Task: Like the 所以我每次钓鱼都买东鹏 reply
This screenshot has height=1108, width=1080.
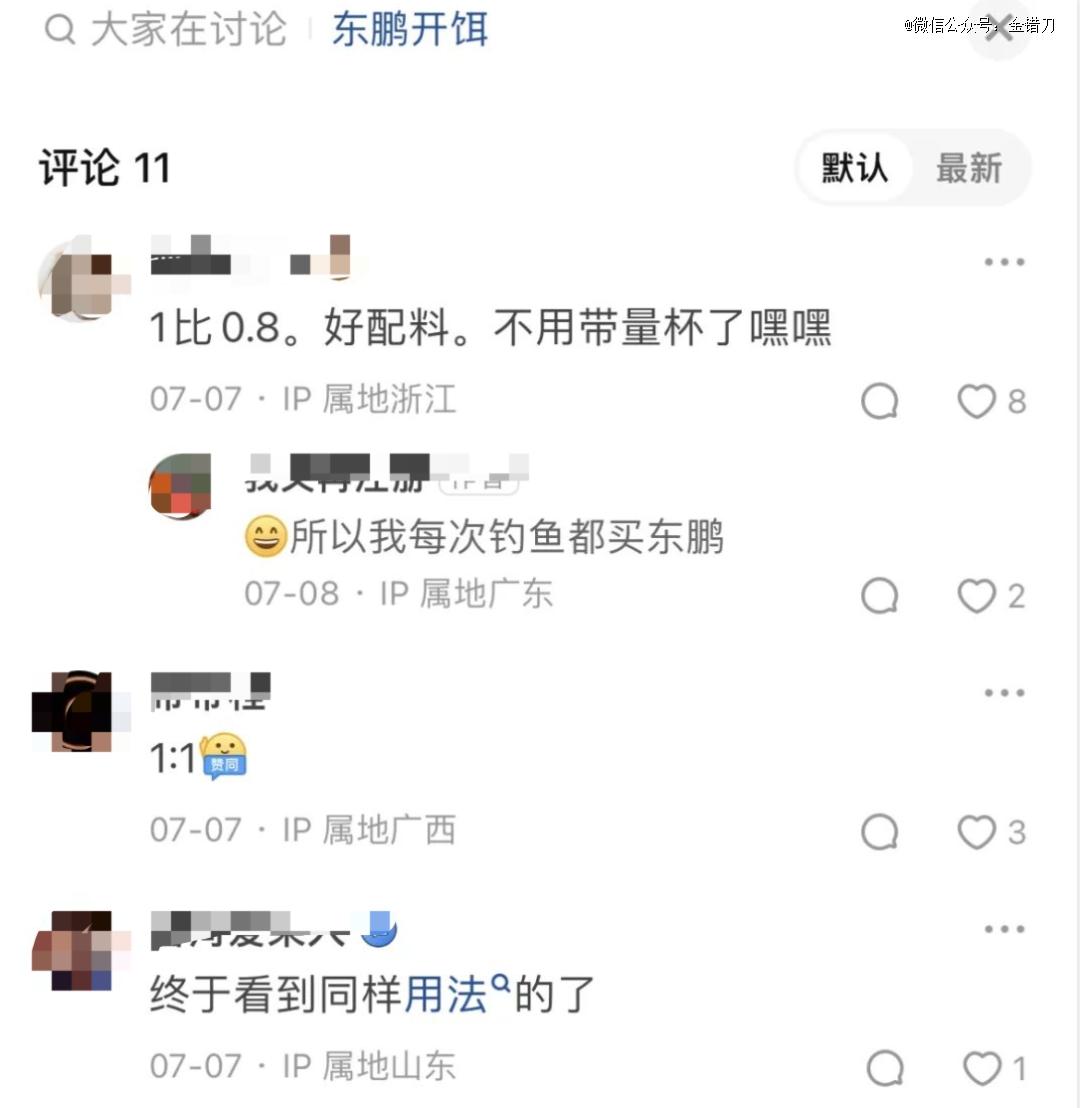Action: click(976, 596)
